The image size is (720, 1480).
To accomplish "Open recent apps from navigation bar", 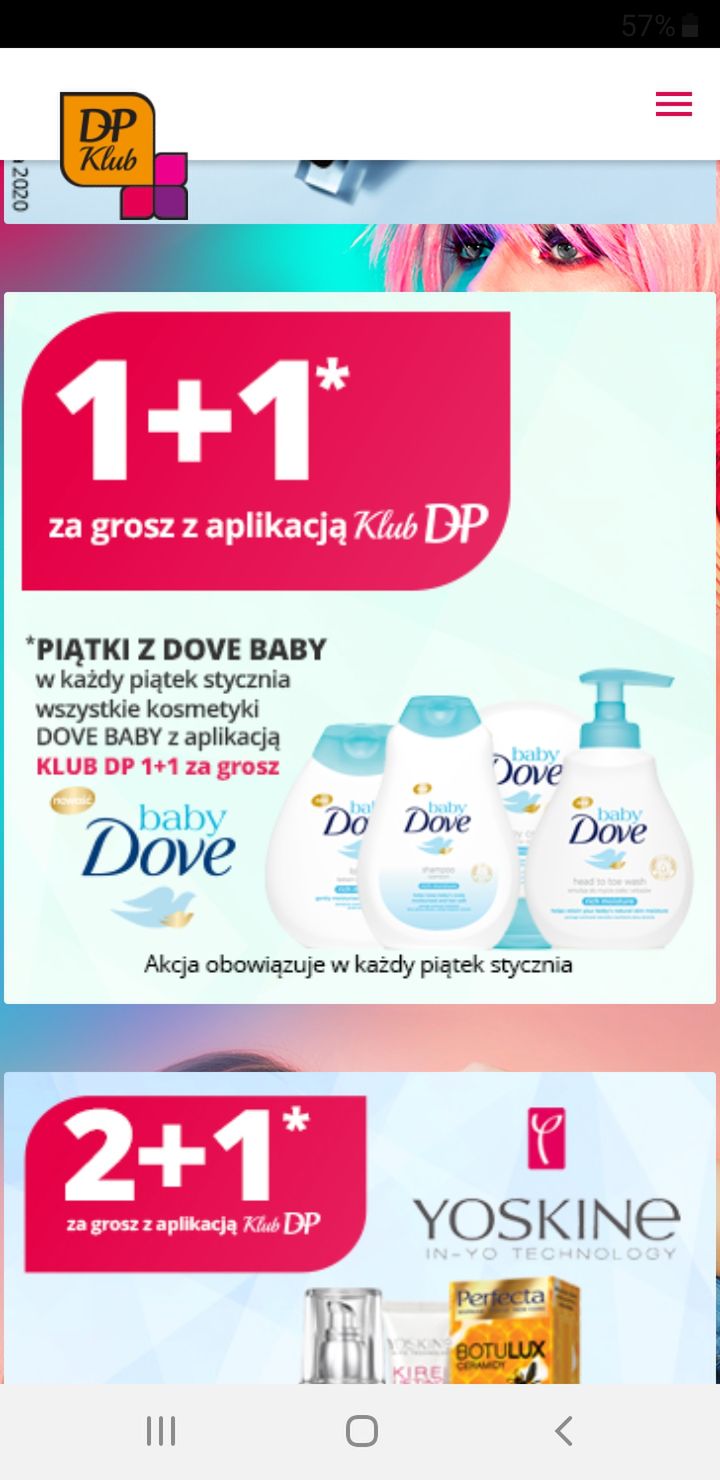I will 160,1431.
